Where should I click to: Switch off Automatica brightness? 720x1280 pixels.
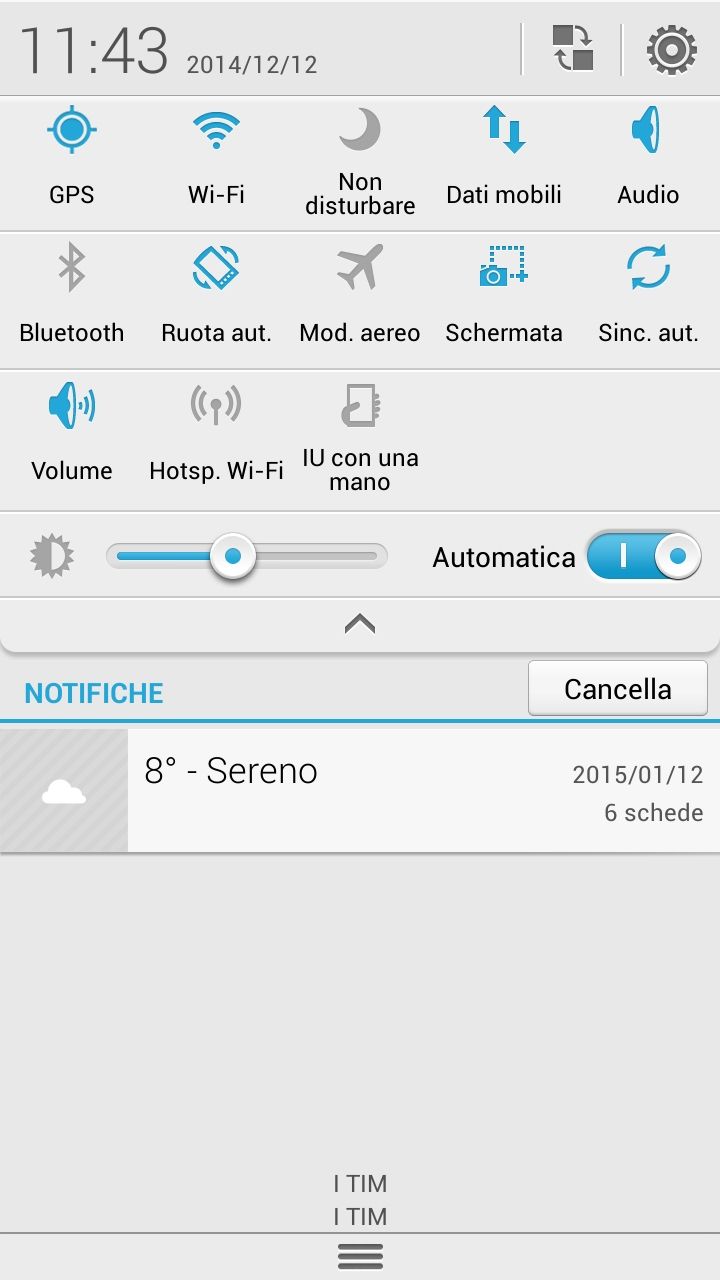(644, 556)
